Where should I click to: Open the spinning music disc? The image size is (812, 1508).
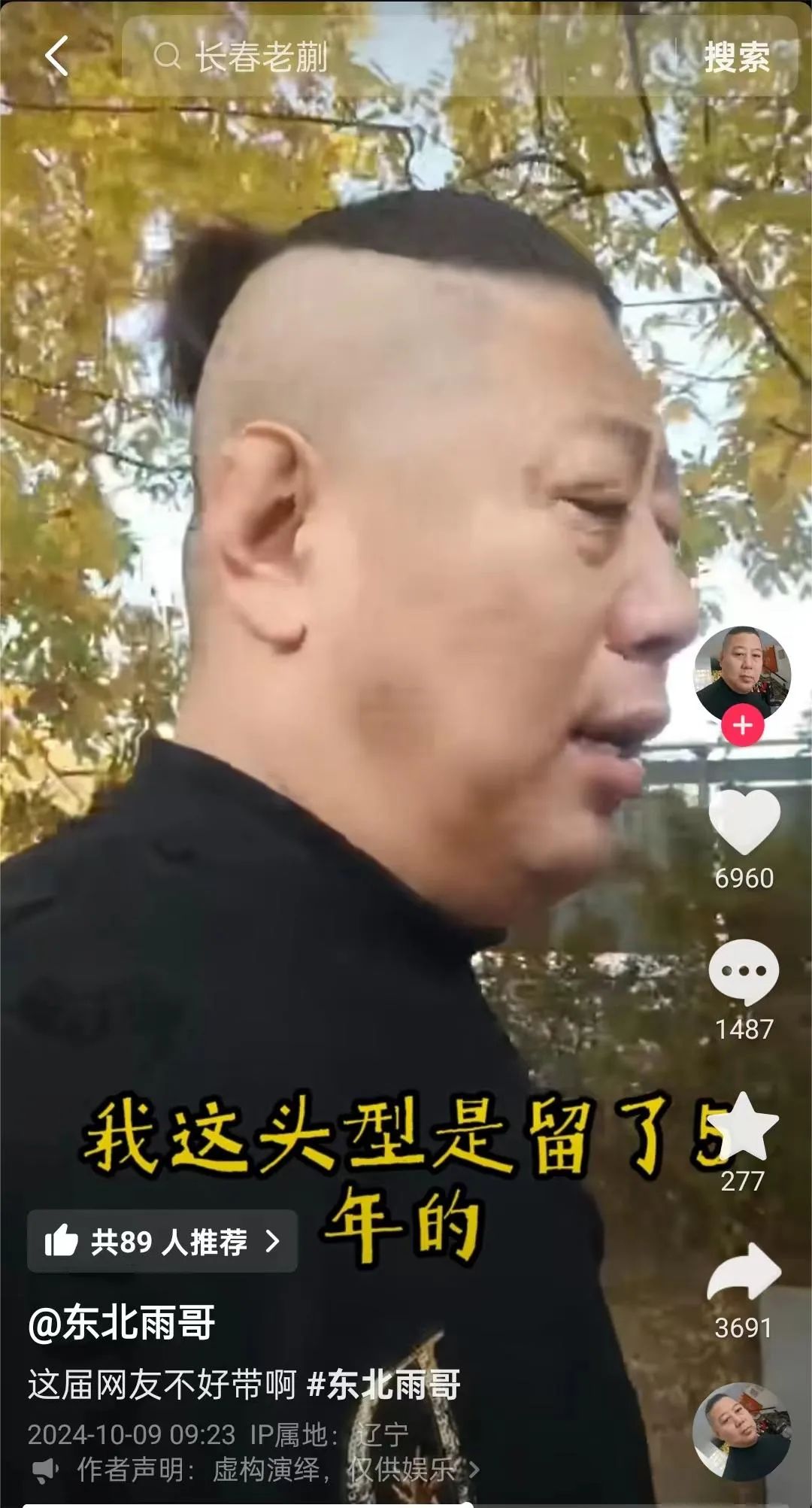pyautogui.click(x=741, y=1431)
